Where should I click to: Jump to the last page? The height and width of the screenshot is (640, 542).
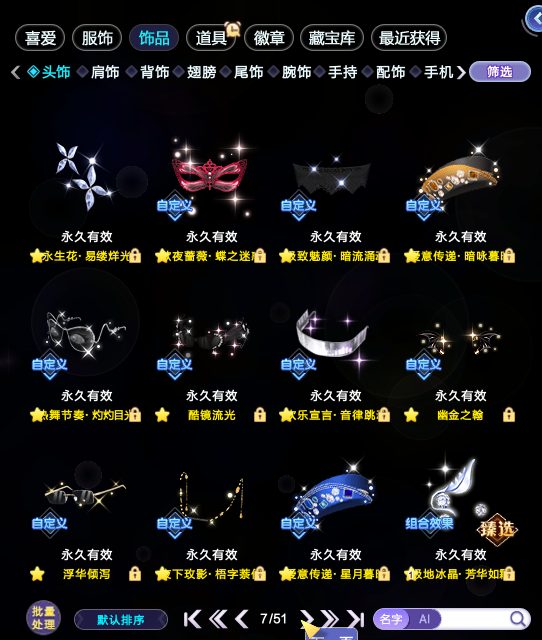coord(355,619)
